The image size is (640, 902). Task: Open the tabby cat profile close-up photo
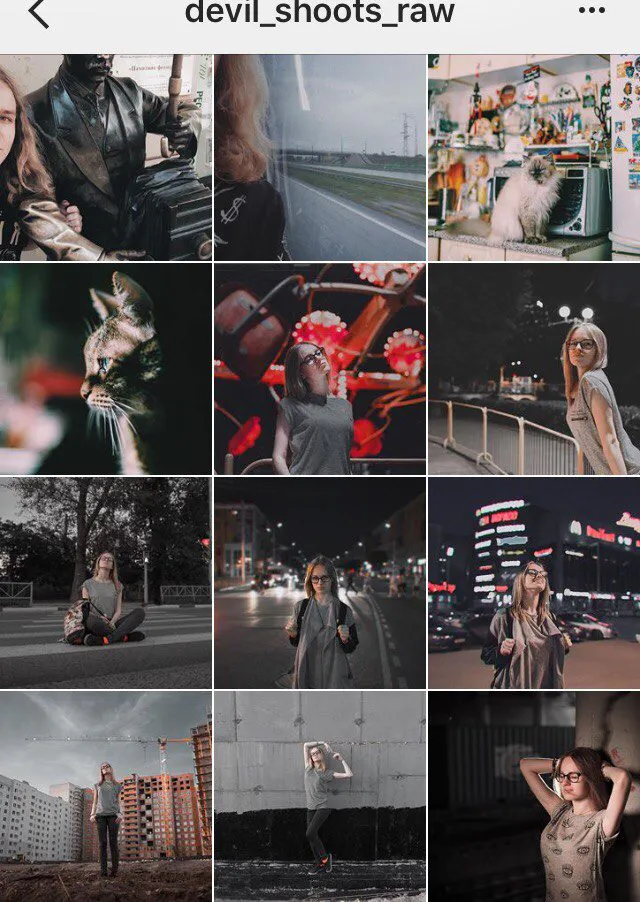coord(105,369)
